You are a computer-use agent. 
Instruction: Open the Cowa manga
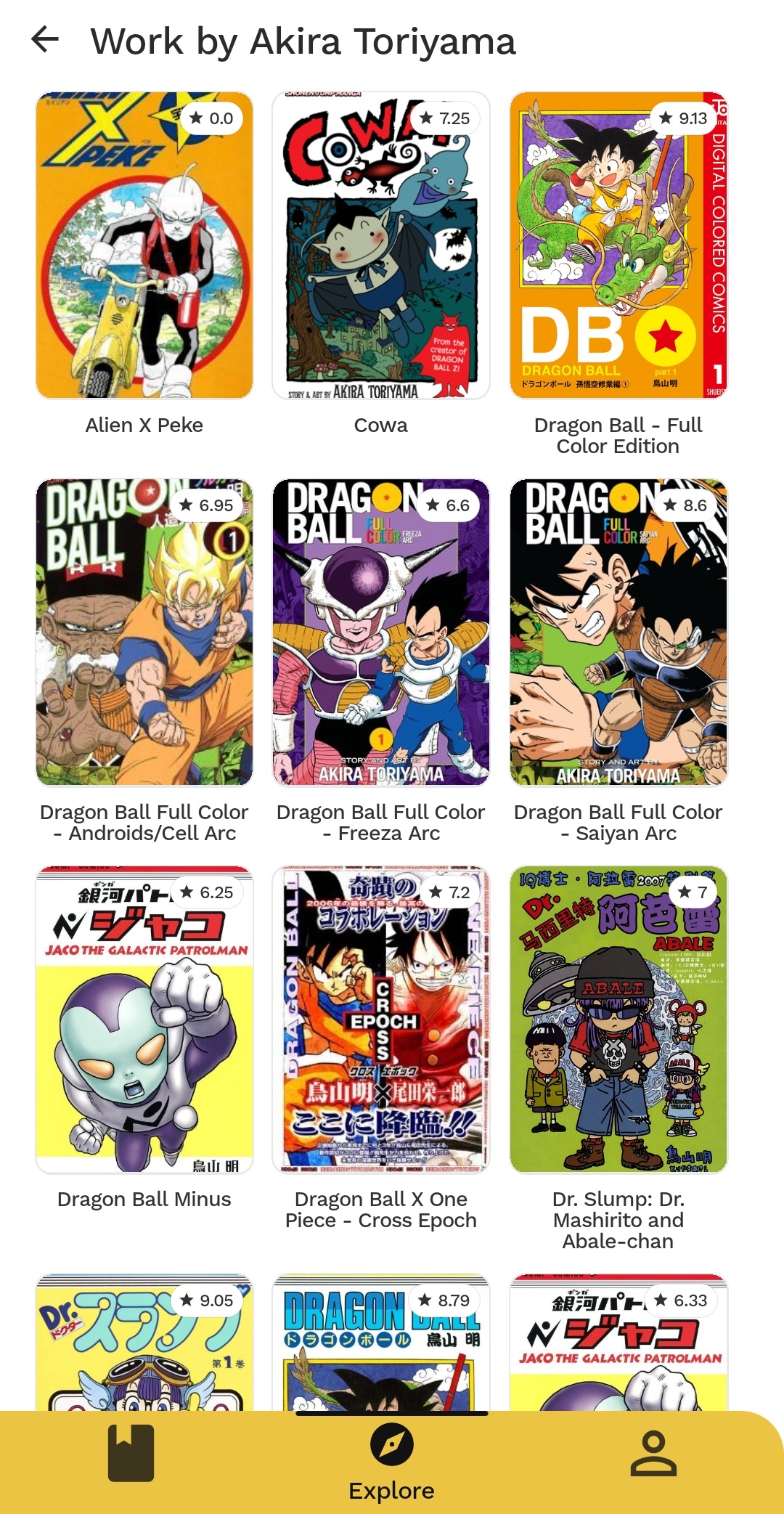(381, 245)
